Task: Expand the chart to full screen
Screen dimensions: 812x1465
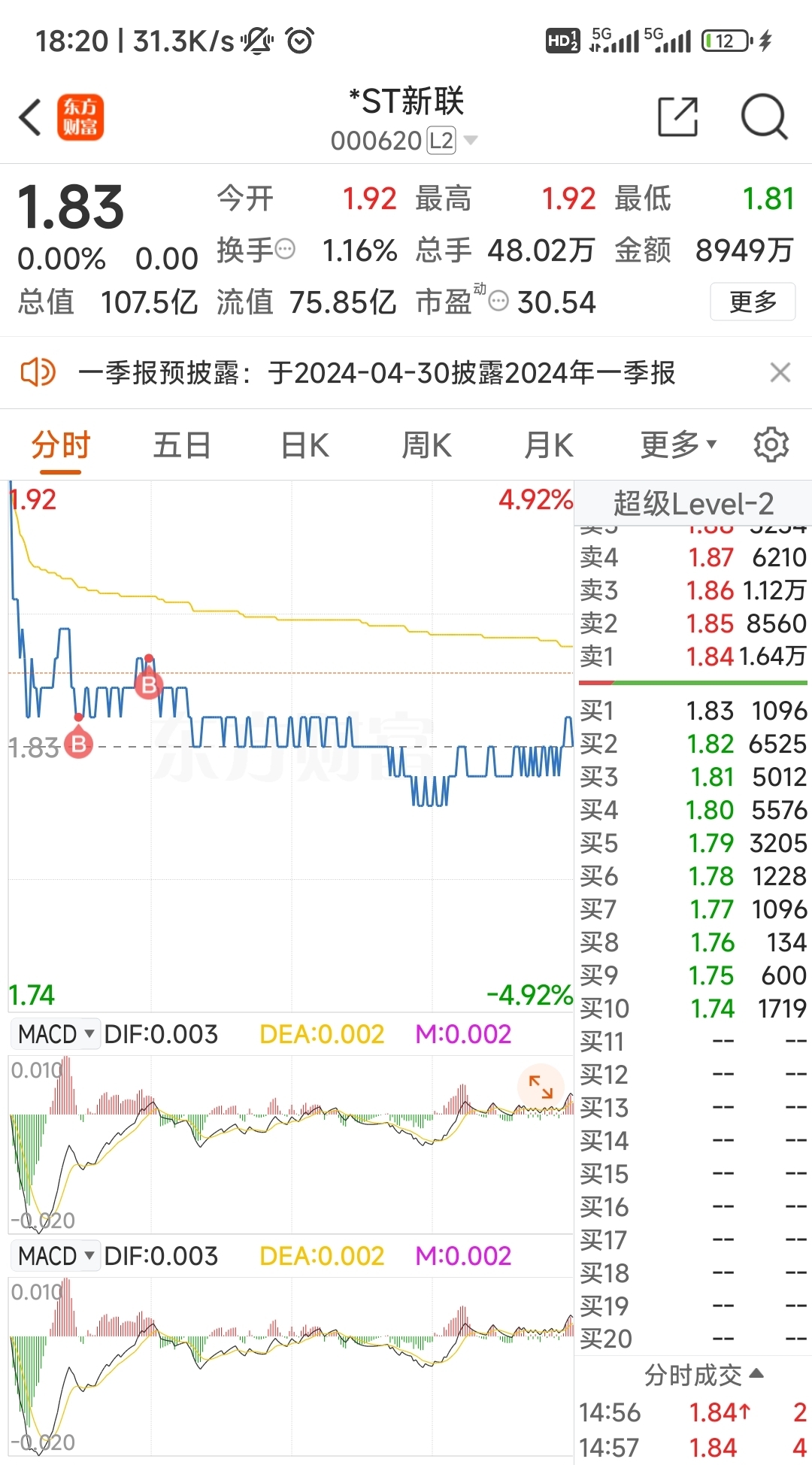Action: pos(541,1086)
